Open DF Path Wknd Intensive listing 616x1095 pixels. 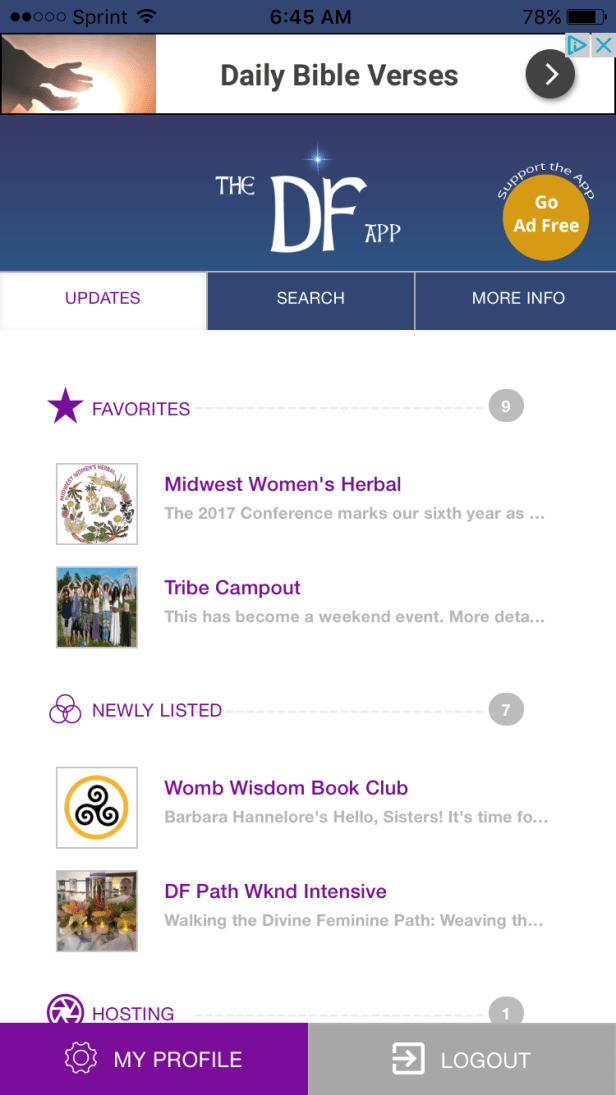coord(275,892)
